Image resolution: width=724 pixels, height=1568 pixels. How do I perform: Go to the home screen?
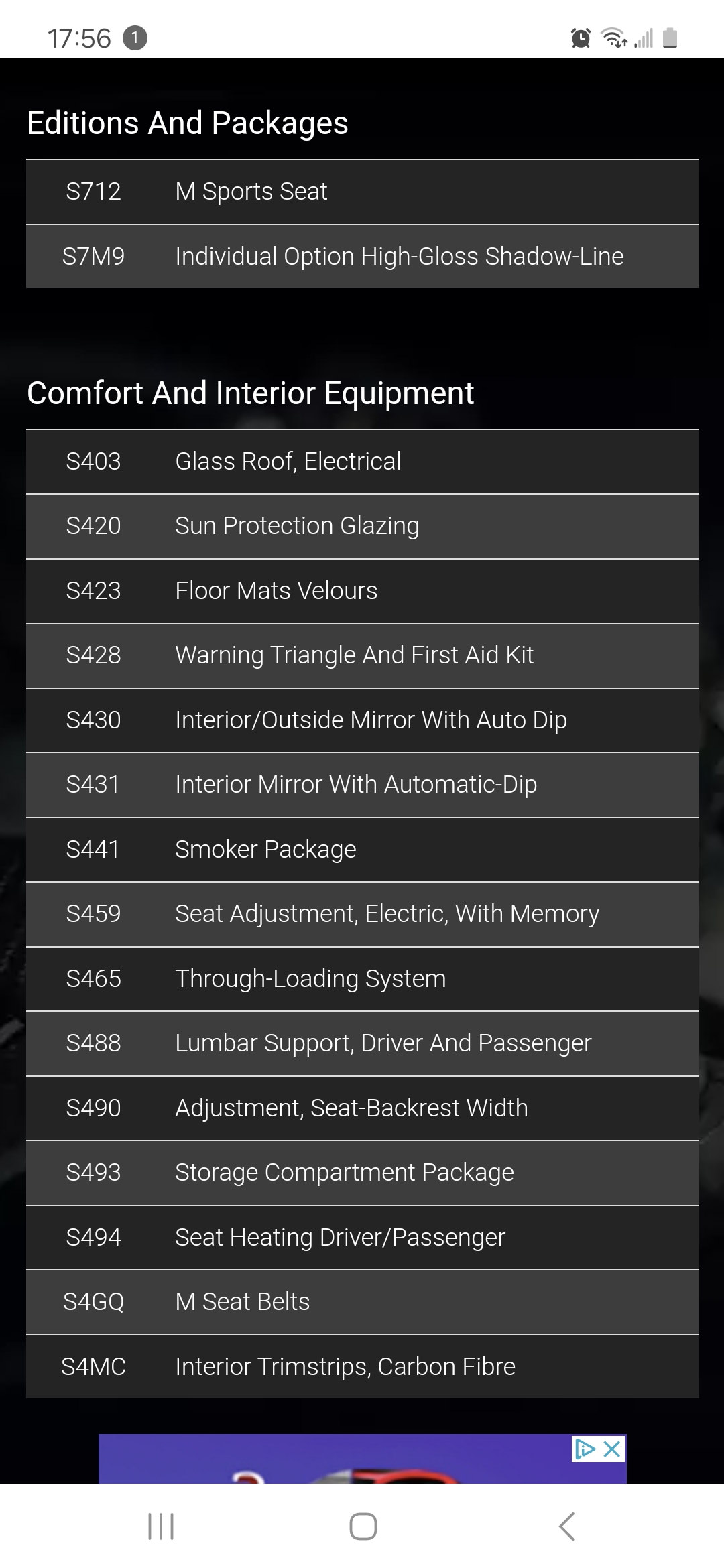click(x=363, y=1526)
